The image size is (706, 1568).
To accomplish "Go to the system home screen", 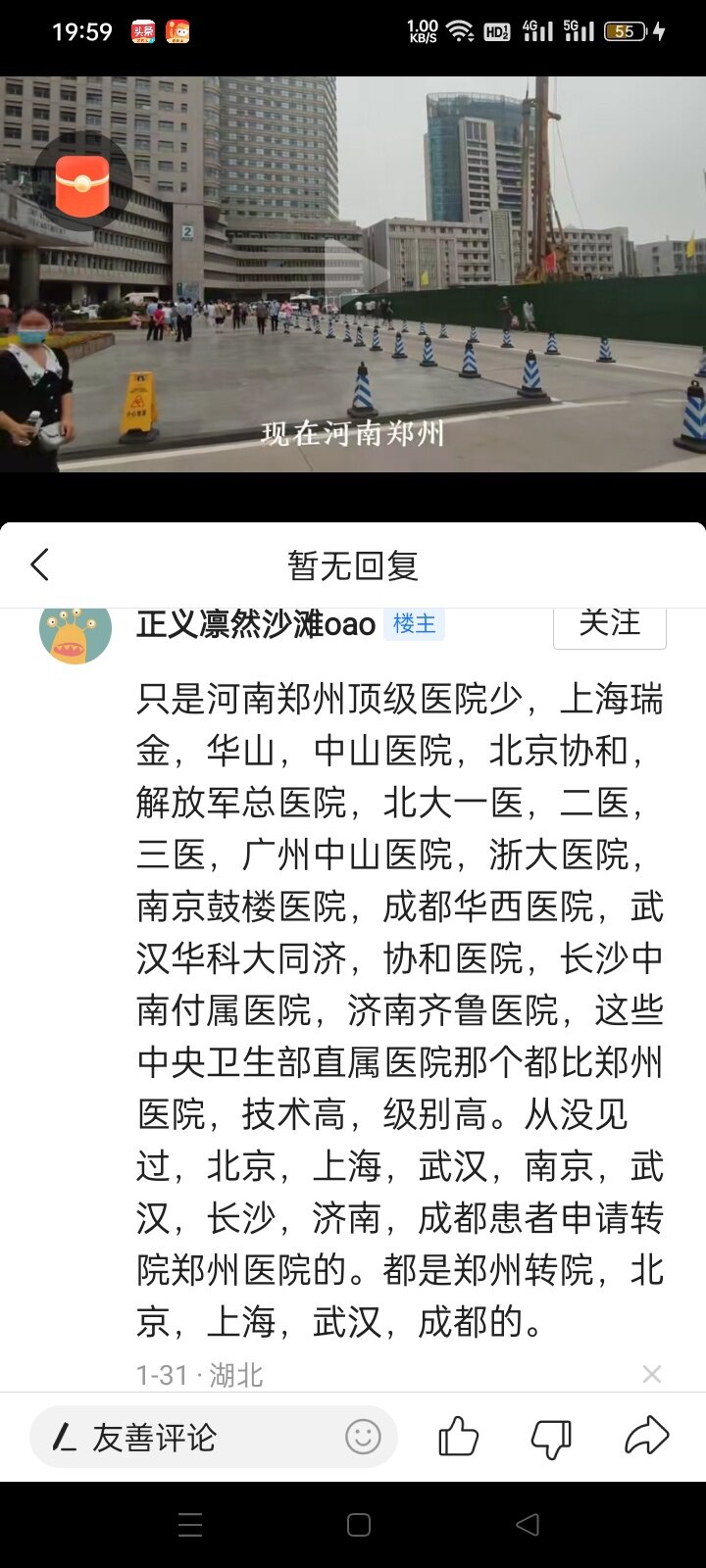I will tap(359, 1524).
